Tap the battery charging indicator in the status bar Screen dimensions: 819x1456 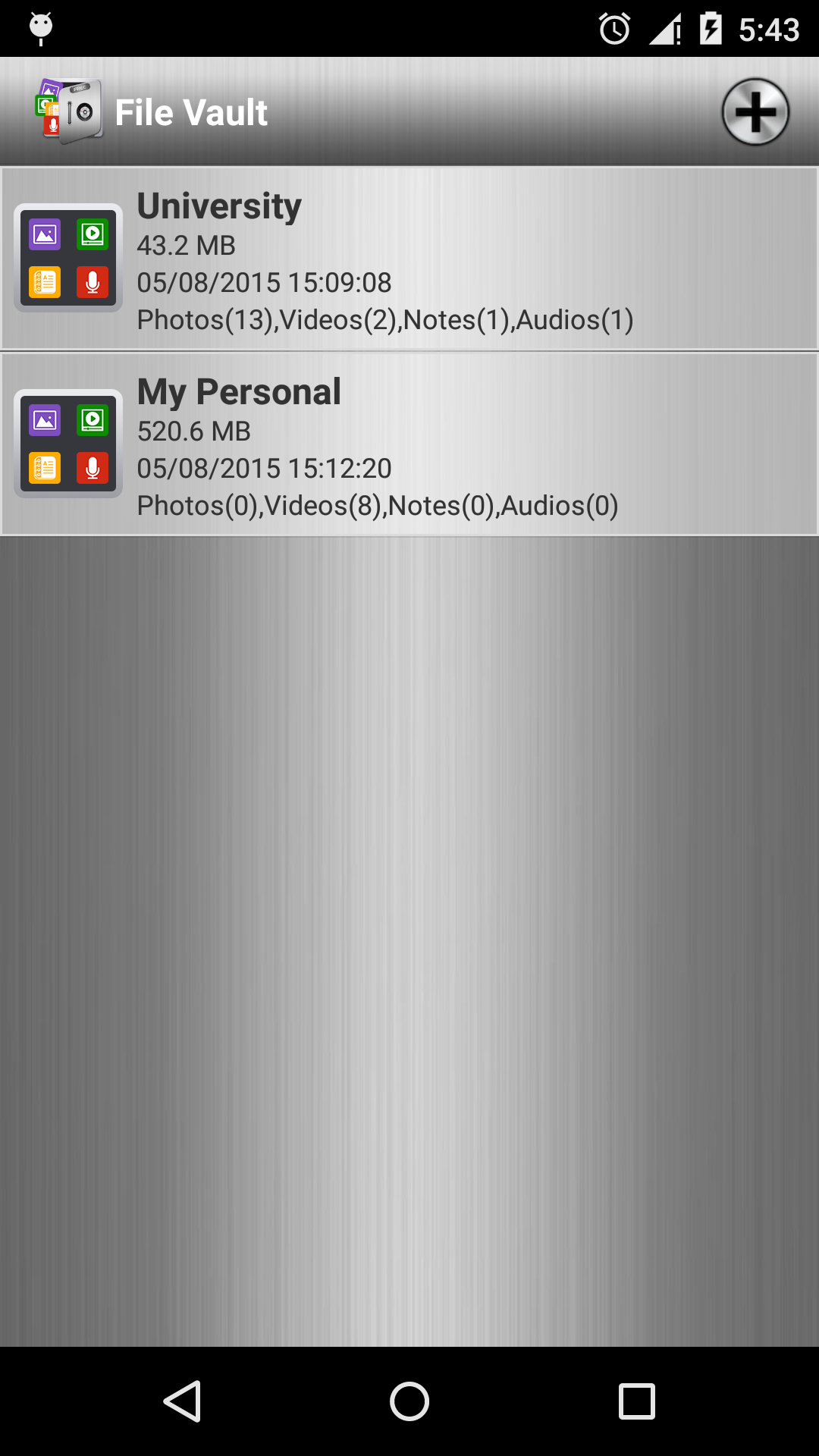[x=711, y=29]
